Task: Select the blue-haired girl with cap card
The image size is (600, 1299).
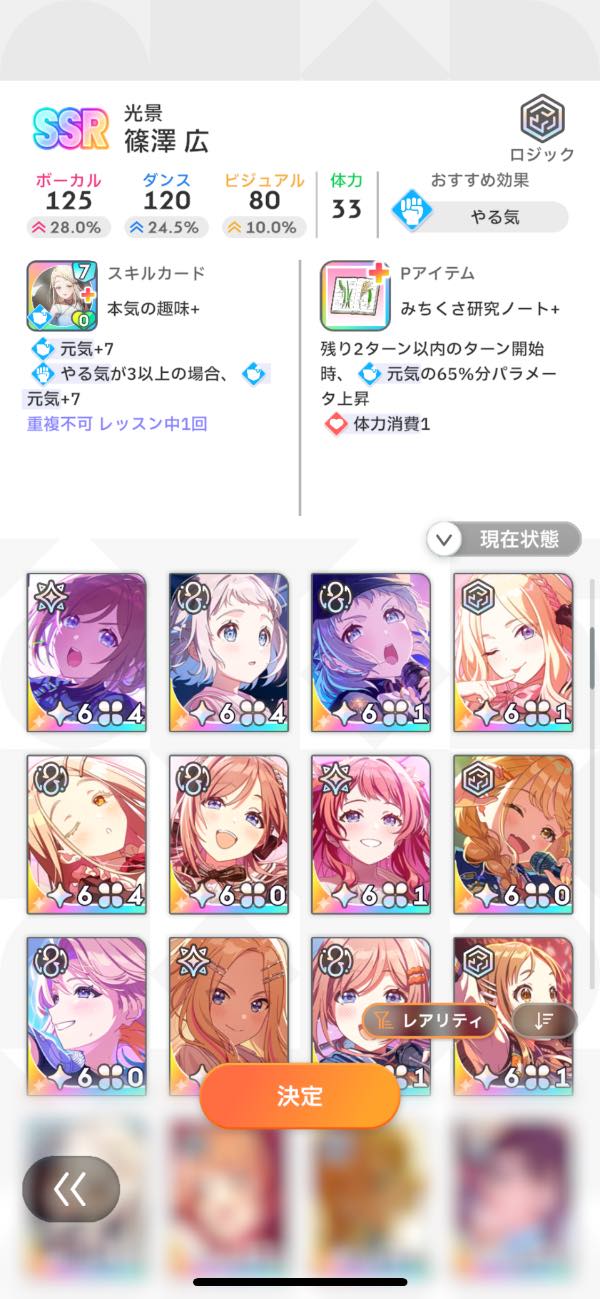Action: click(371, 652)
